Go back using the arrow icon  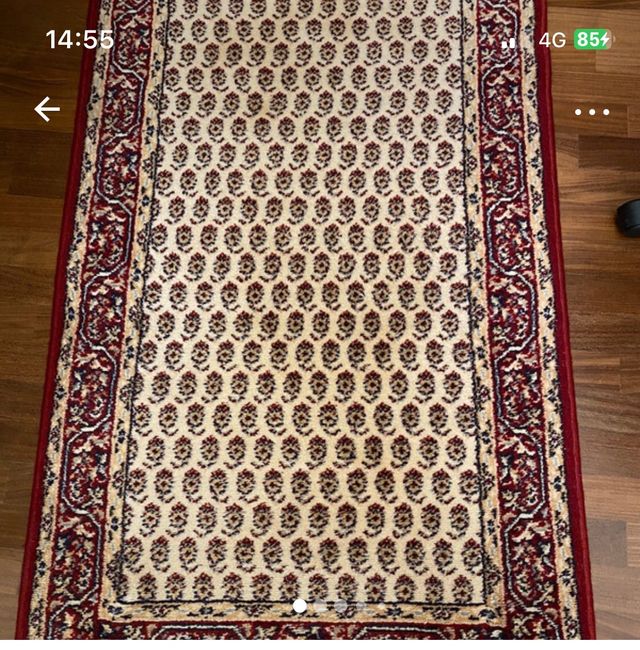47,110
